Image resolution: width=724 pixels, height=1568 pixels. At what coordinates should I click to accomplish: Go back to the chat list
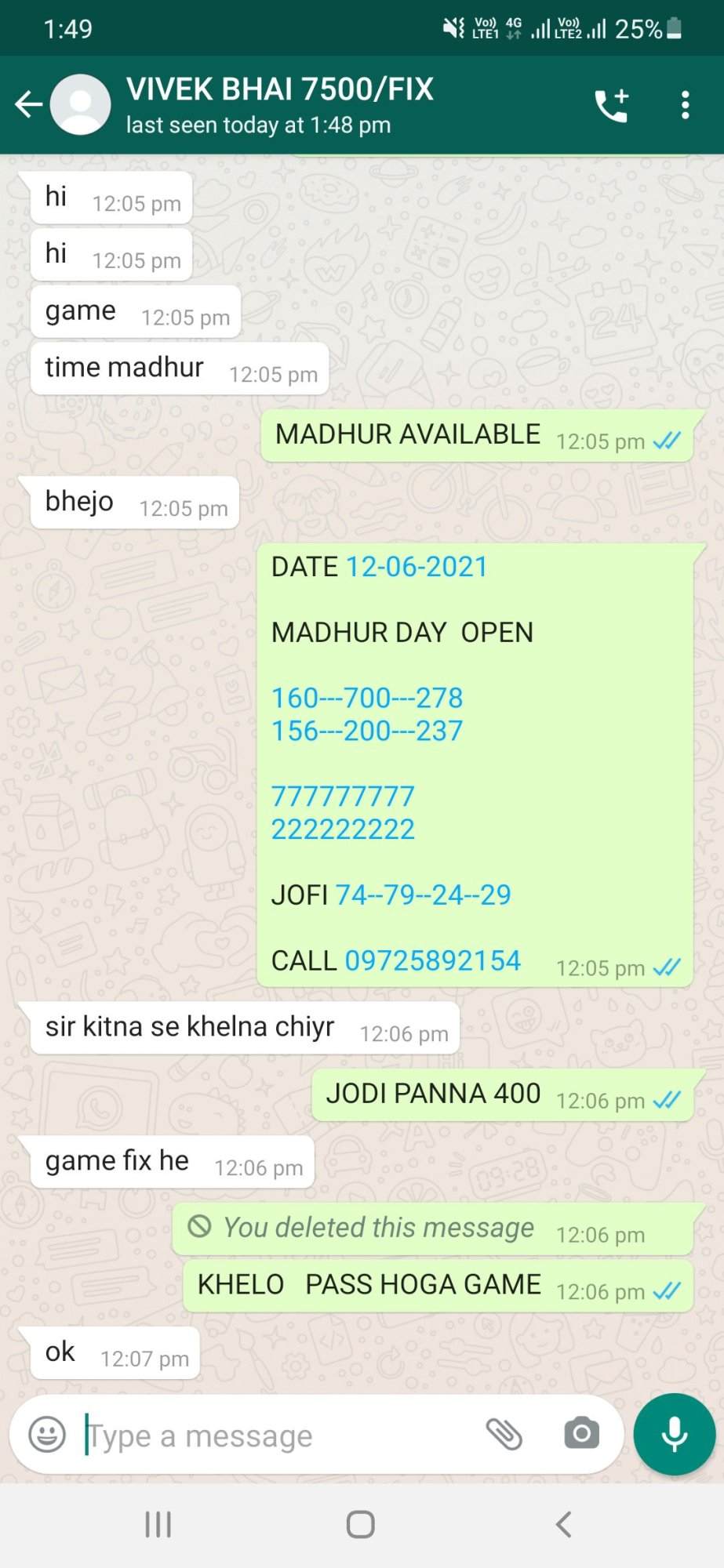tap(29, 104)
